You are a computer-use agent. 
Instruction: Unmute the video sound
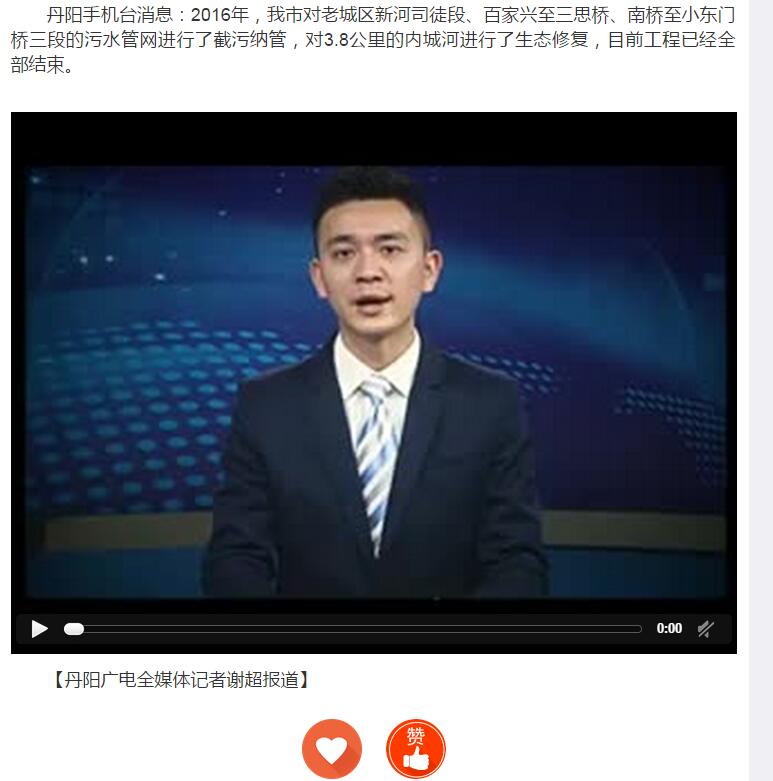click(x=705, y=629)
